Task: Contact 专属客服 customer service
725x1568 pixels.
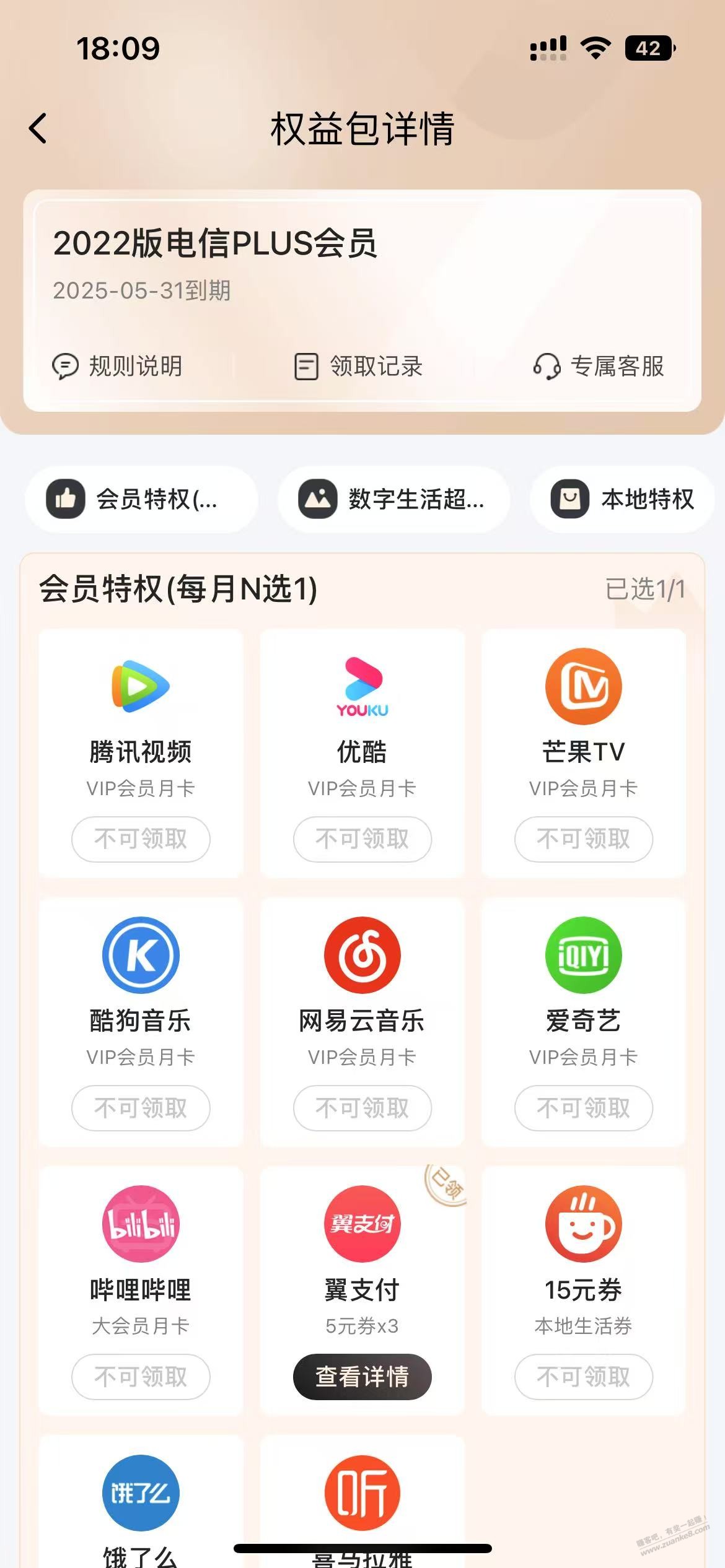Action: pyautogui.click(x=599, y=366)
